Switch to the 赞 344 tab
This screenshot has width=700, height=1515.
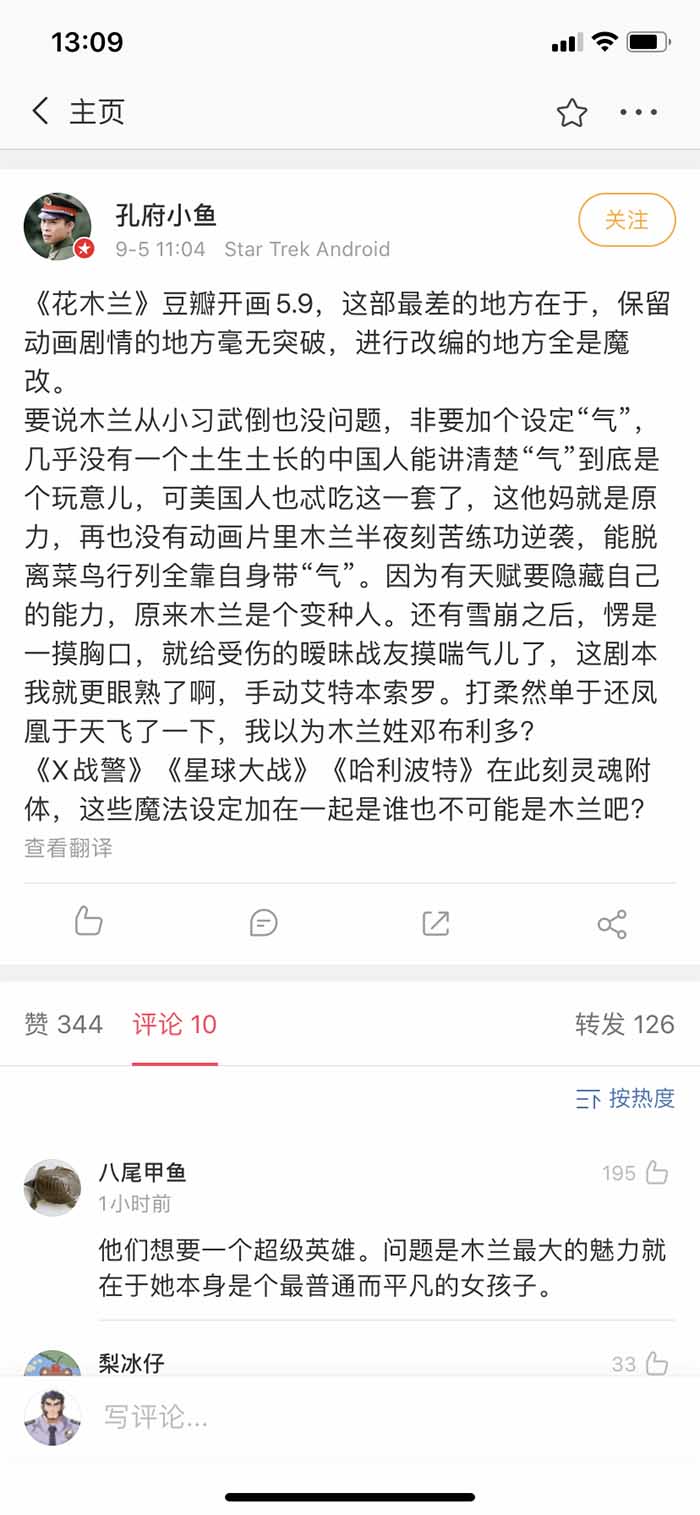tap(64, 1024)
